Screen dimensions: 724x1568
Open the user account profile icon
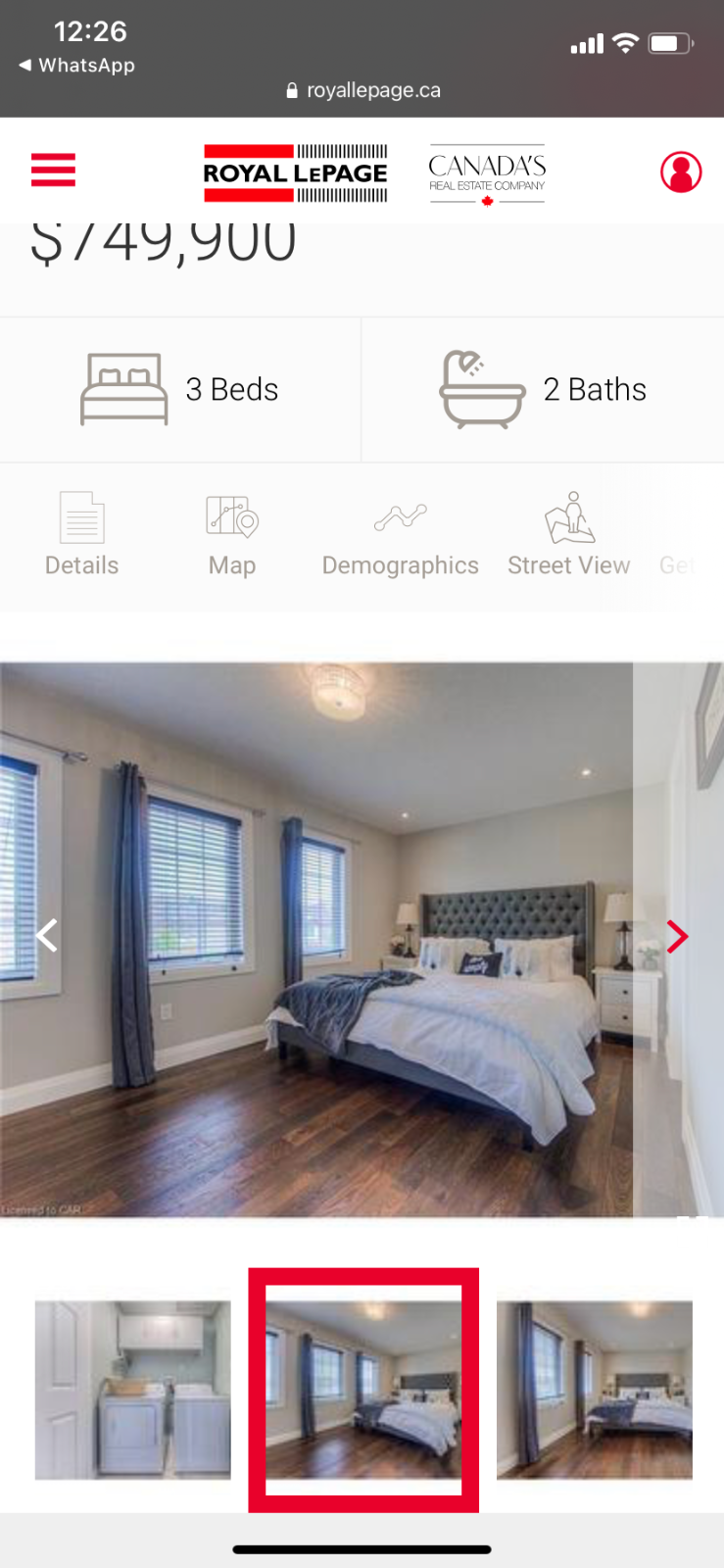680,171
